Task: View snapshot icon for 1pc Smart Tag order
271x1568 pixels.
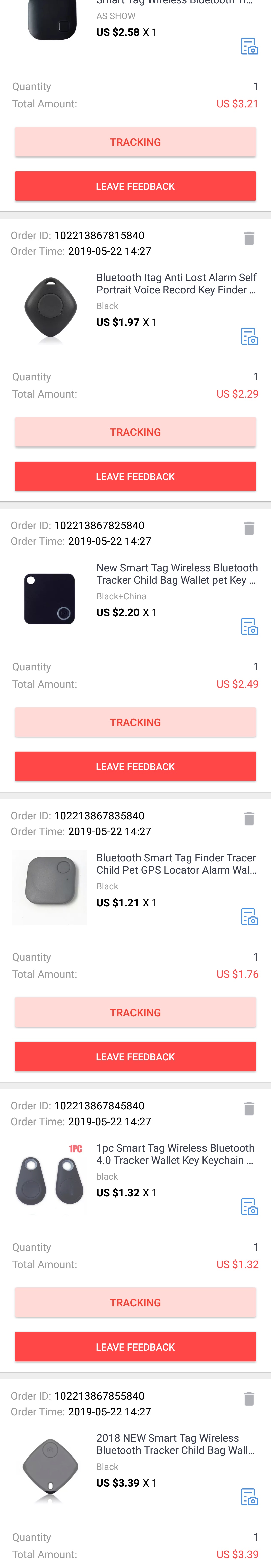Action: (x=249, y=1206)
